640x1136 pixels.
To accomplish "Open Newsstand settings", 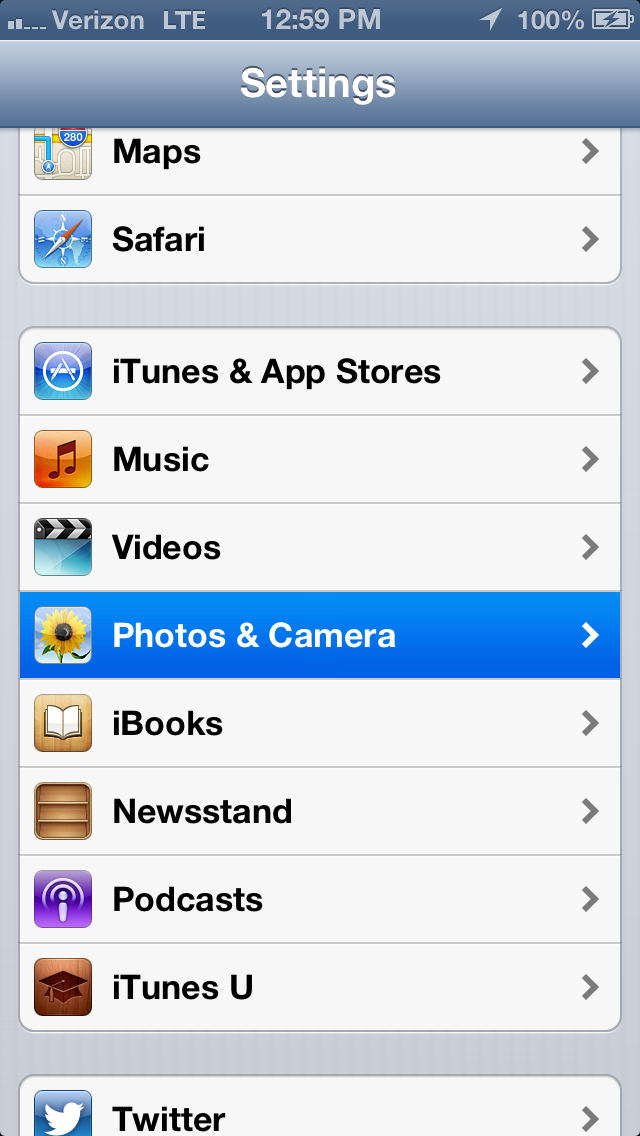I will [320, 812].
